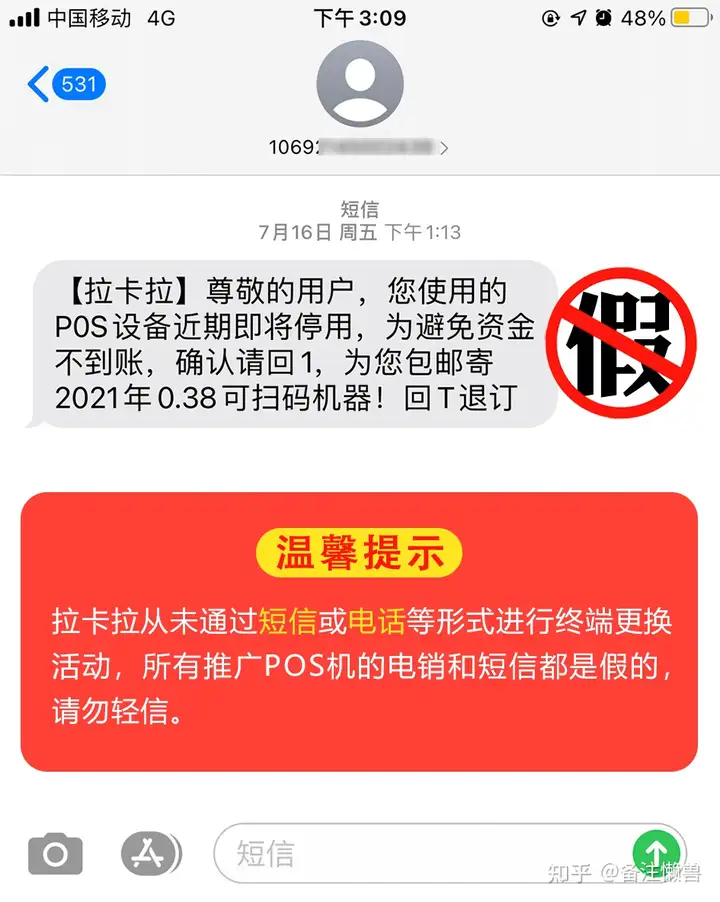Tap the 短信 message input field
This screenshot has width=720, height=902.
tap(420, 853)
